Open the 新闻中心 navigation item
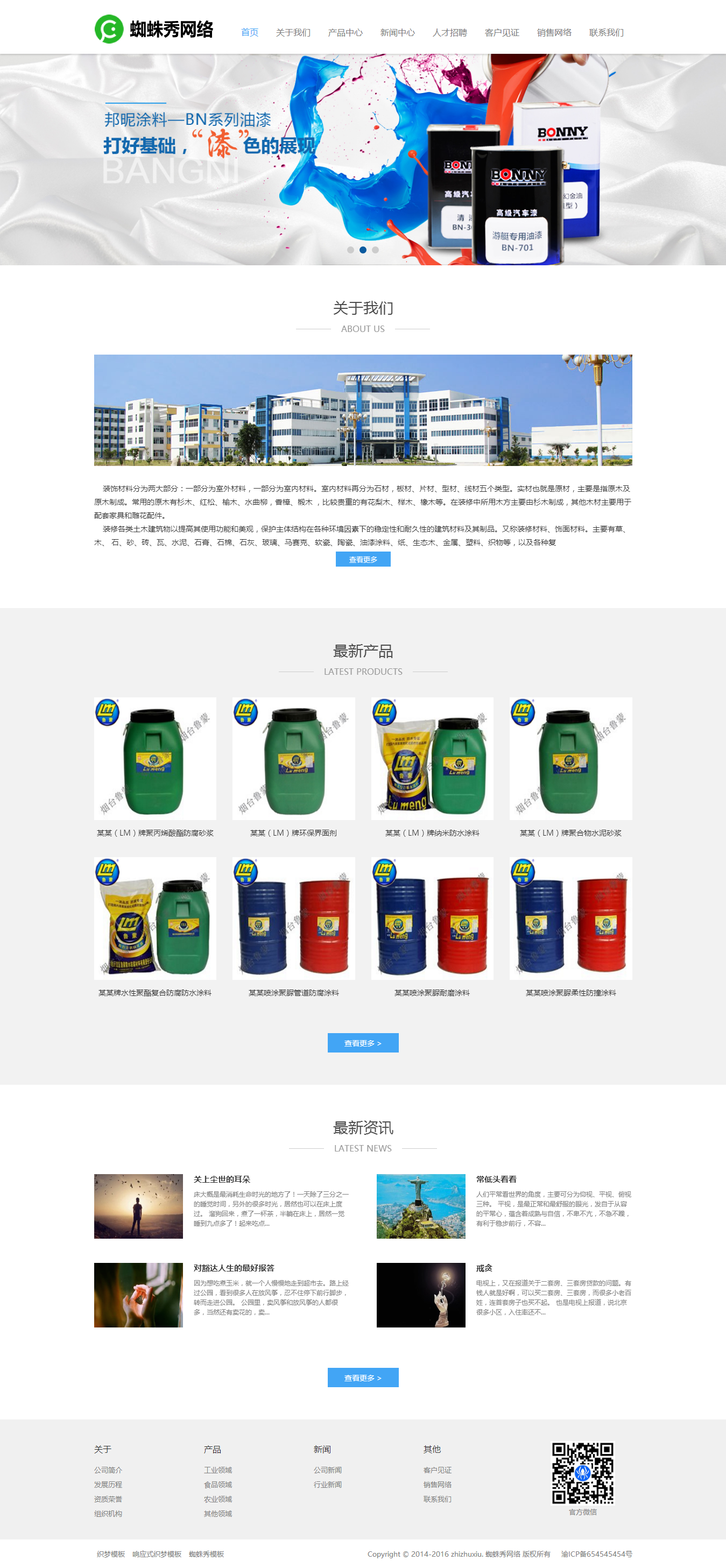This screenshot has width=726, height=1568. tap(397, 33)
